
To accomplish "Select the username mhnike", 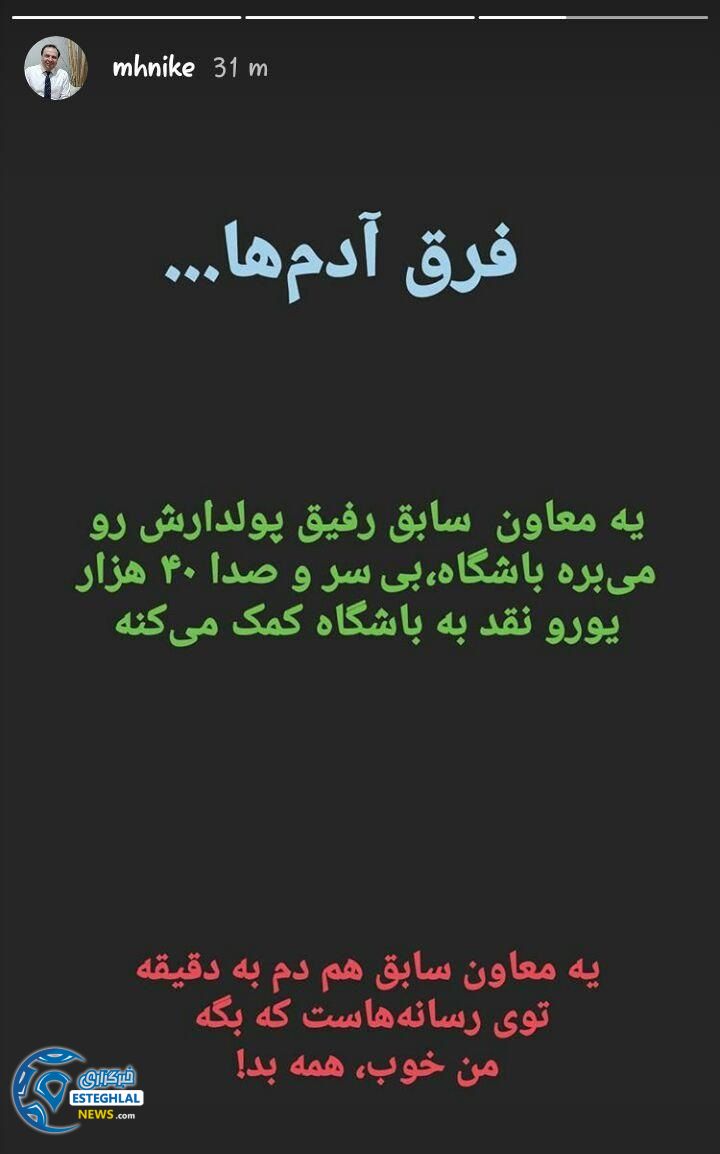I will (x=154, y=66).
